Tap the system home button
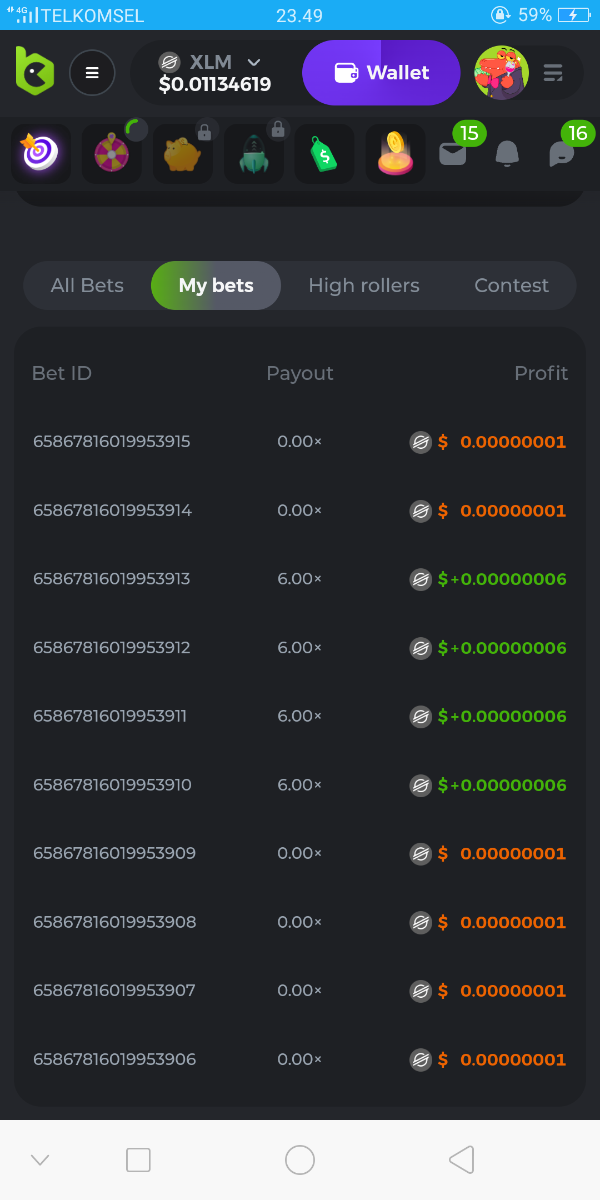Screen dimensions: 600x1200 pos(300,1160)
